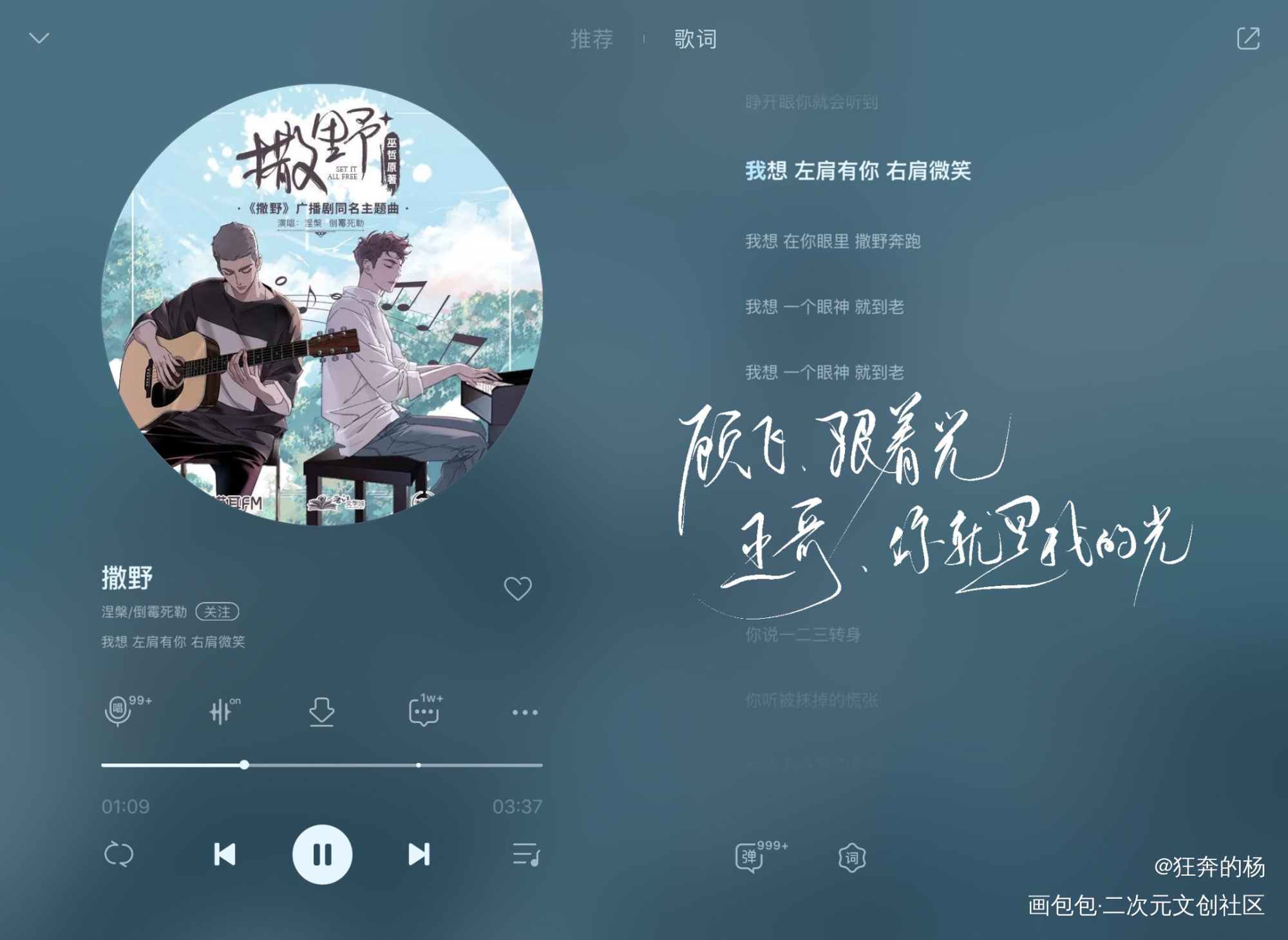Switch to the 推荐 tab
This screenshot has height=940, width=1288.
[x=591, y=39]
